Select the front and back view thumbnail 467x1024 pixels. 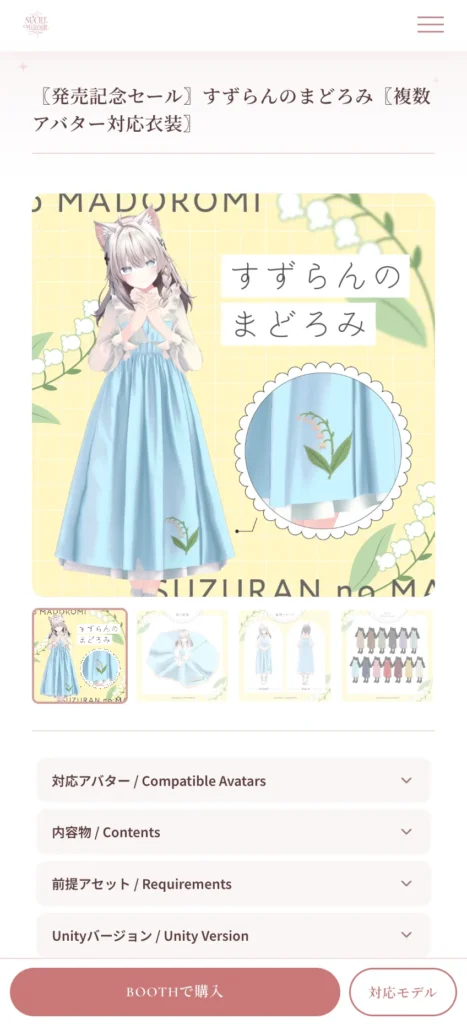[285, 656]
